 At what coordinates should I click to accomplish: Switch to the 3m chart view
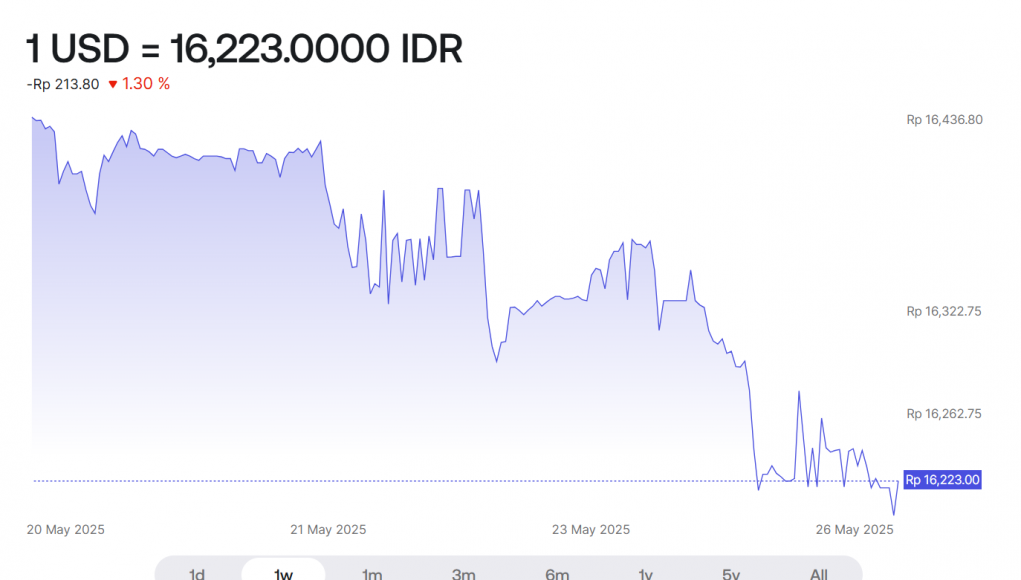point(463,573)
